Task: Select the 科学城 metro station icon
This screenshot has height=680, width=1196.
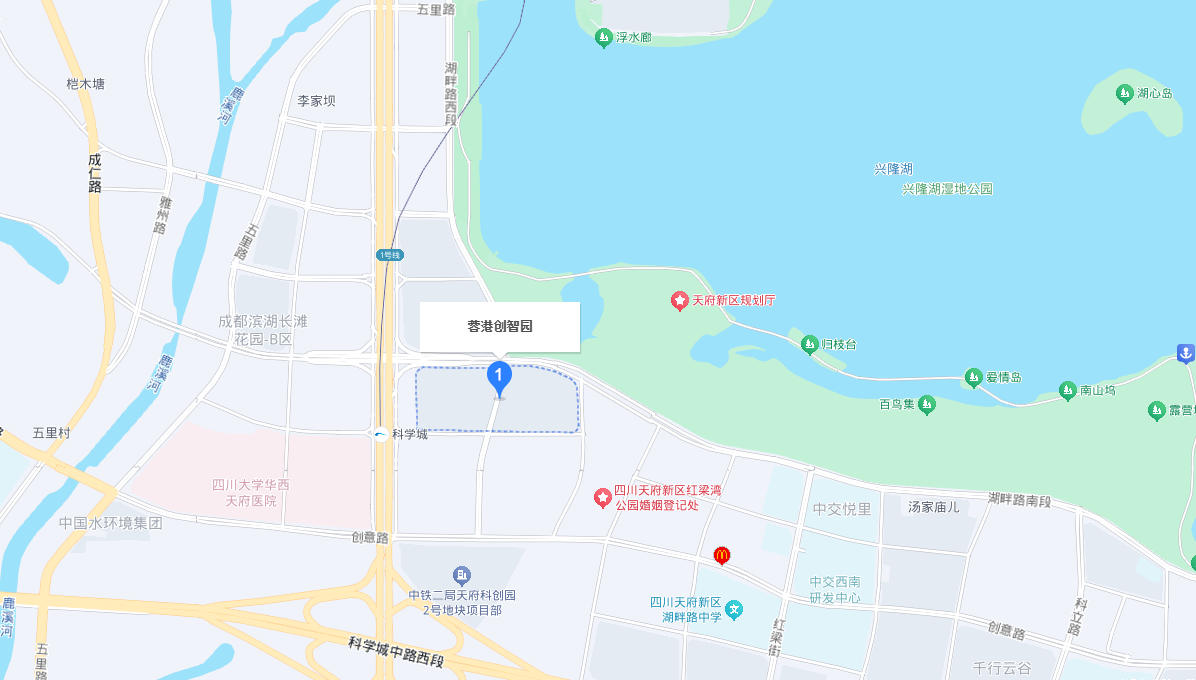Action: coord(380,434)
